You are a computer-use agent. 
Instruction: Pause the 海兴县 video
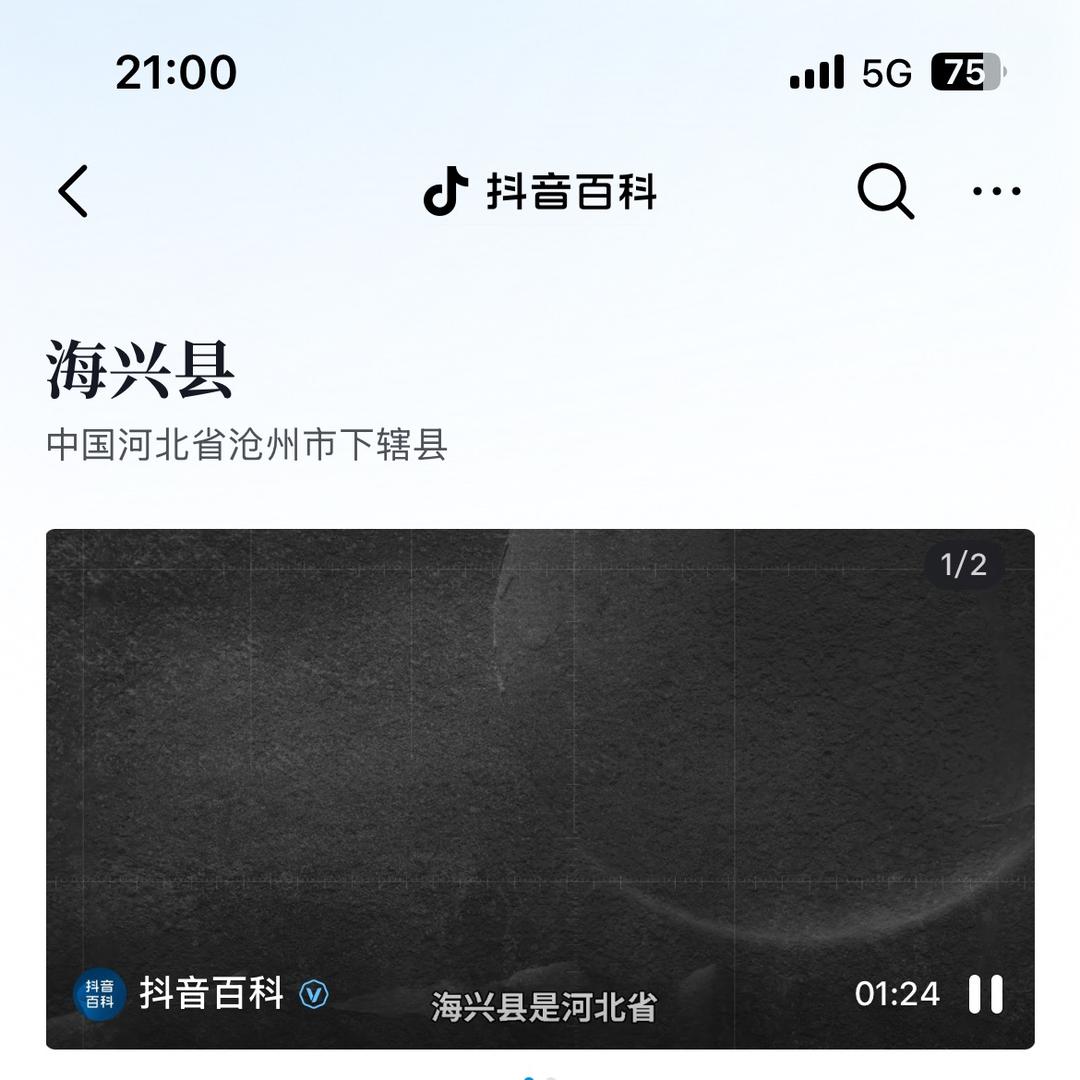(985, 994)
